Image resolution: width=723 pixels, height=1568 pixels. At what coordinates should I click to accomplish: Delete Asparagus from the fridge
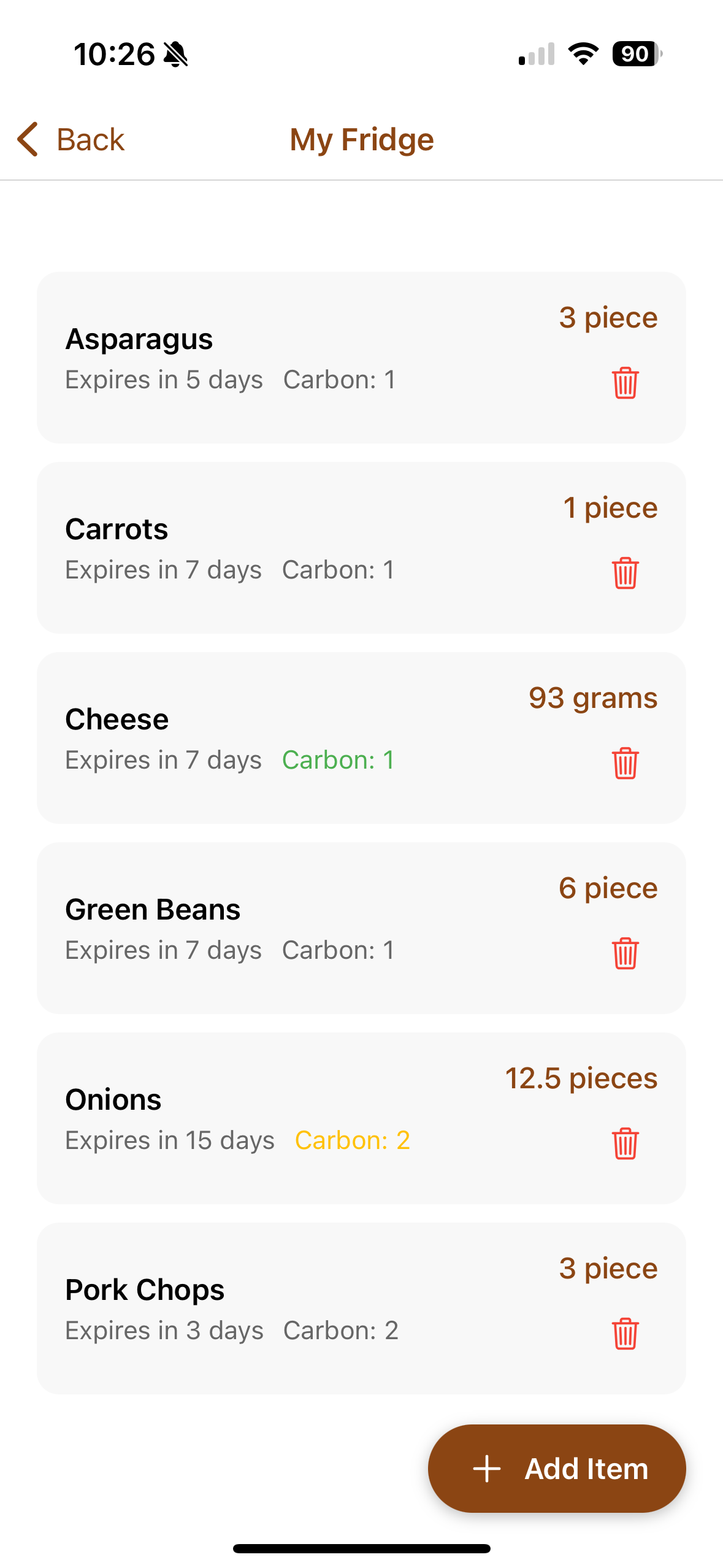point(625,383)
